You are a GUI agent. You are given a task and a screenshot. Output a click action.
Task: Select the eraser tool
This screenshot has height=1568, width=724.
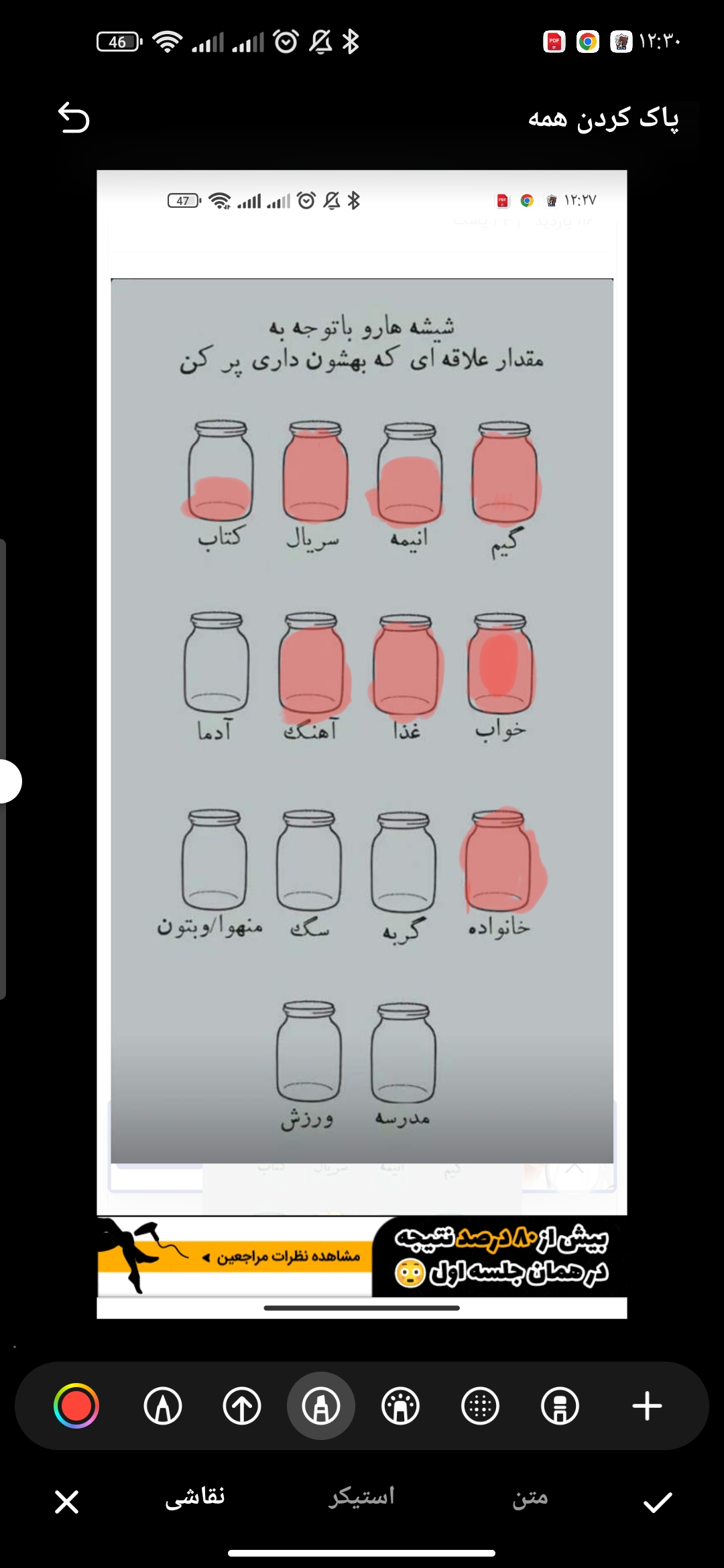pyautogui.click(x=560, y=1406)
